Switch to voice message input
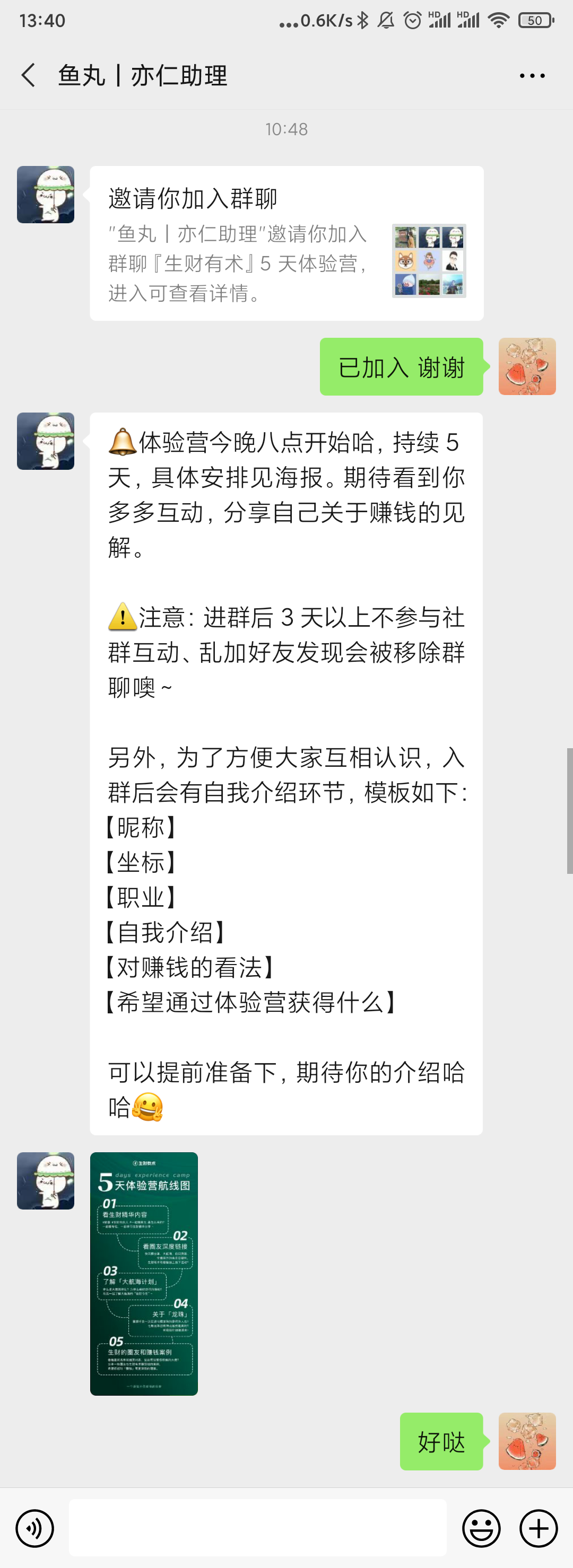 point(34,1528)
